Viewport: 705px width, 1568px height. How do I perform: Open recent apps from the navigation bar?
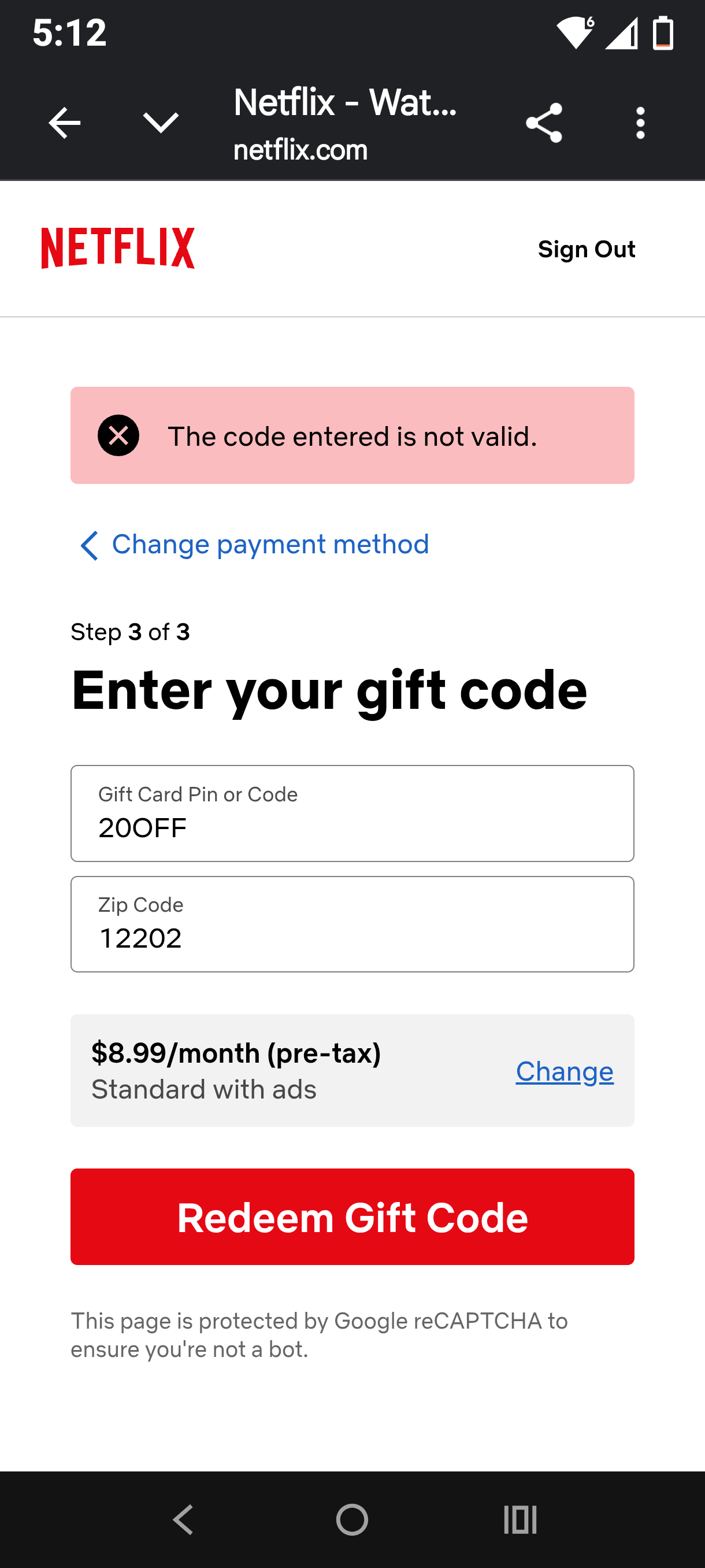click(520, 1519)
